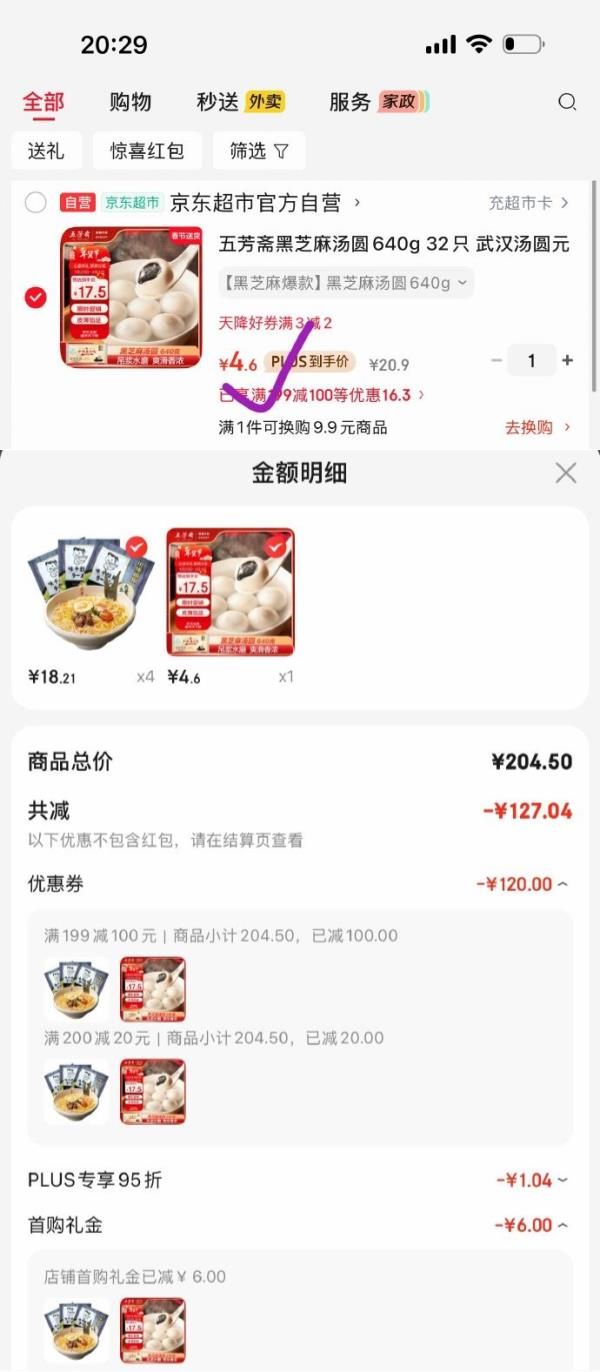This screenshot has height=1372, width=600.
Task: Decrease 汤圆 quantity with the minus button
Action: pyautogui.click(x=497, y=361)
